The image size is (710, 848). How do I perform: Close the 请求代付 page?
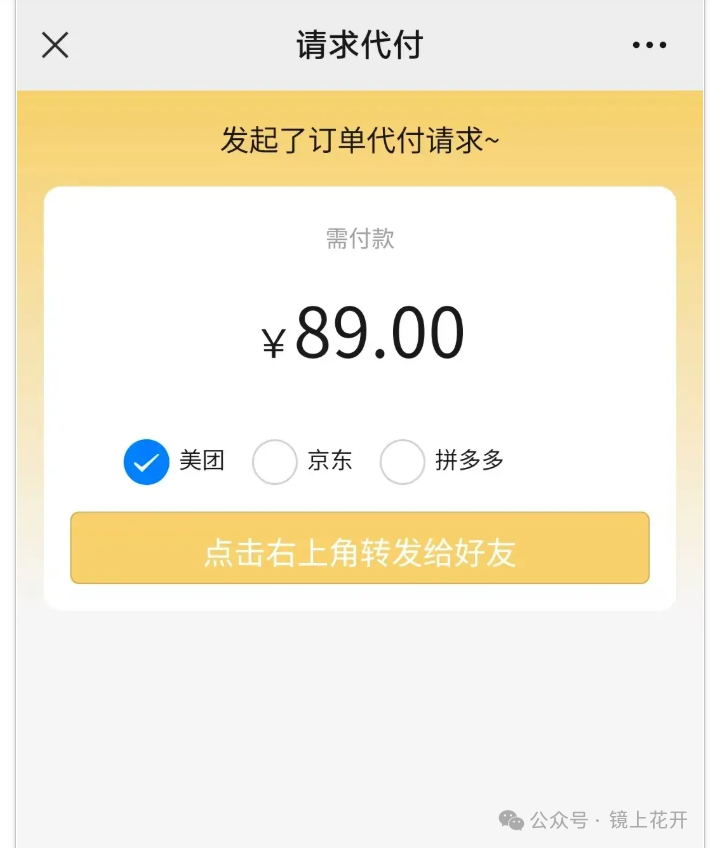pyautogui.click(x=55, y=45)
